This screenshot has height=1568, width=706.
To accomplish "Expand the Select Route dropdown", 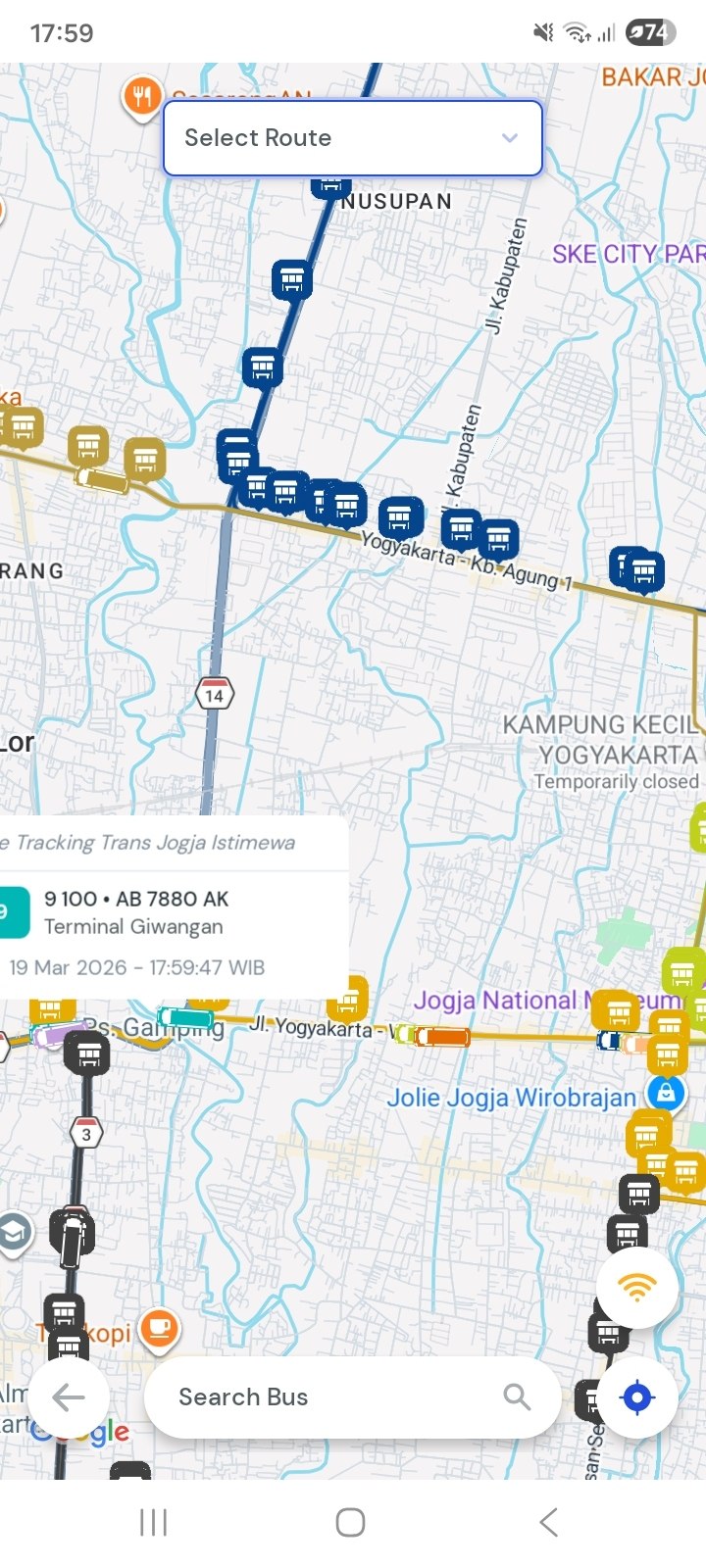I will click(353, 138).
